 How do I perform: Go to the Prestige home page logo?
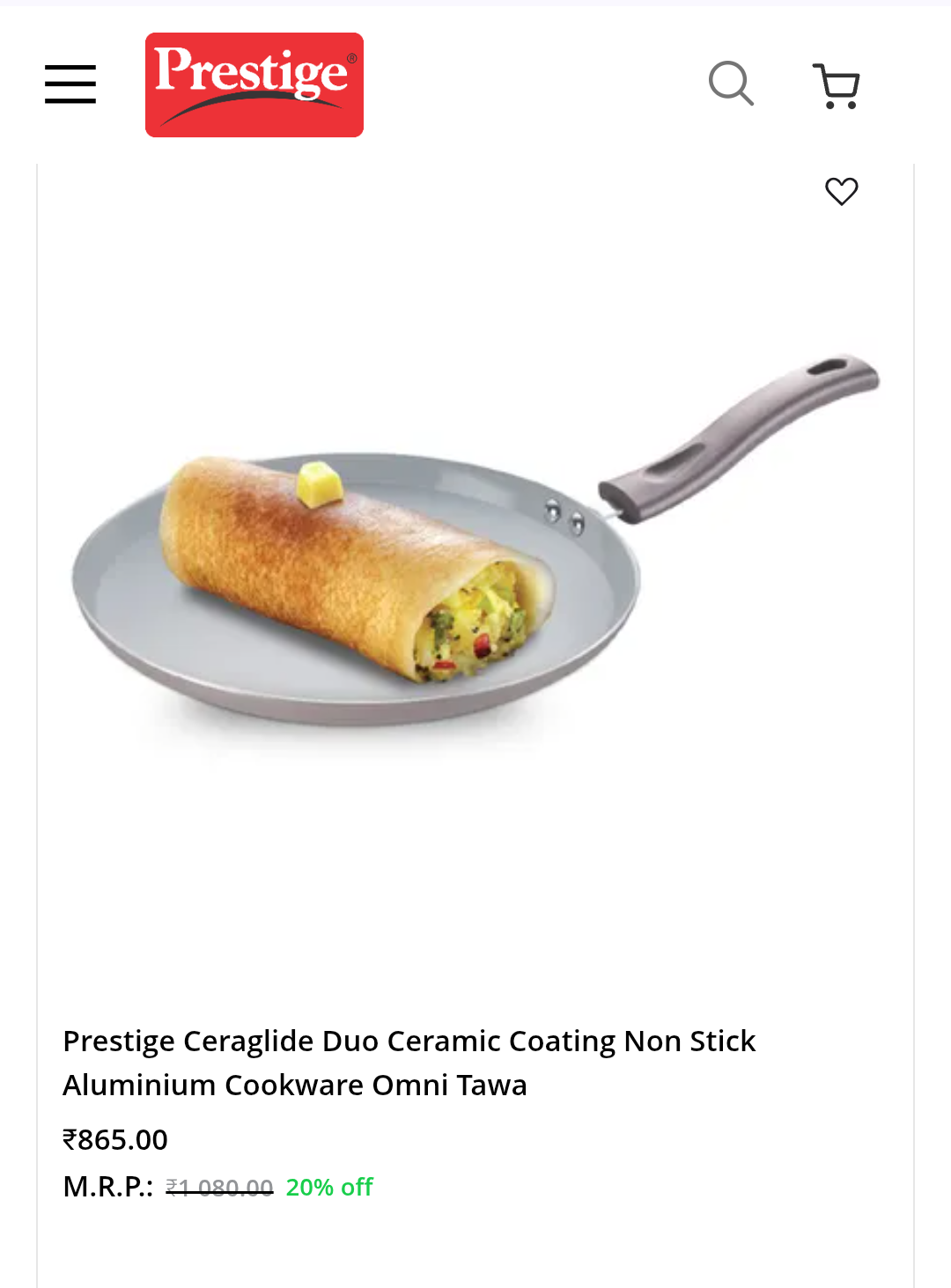[254, 85]
